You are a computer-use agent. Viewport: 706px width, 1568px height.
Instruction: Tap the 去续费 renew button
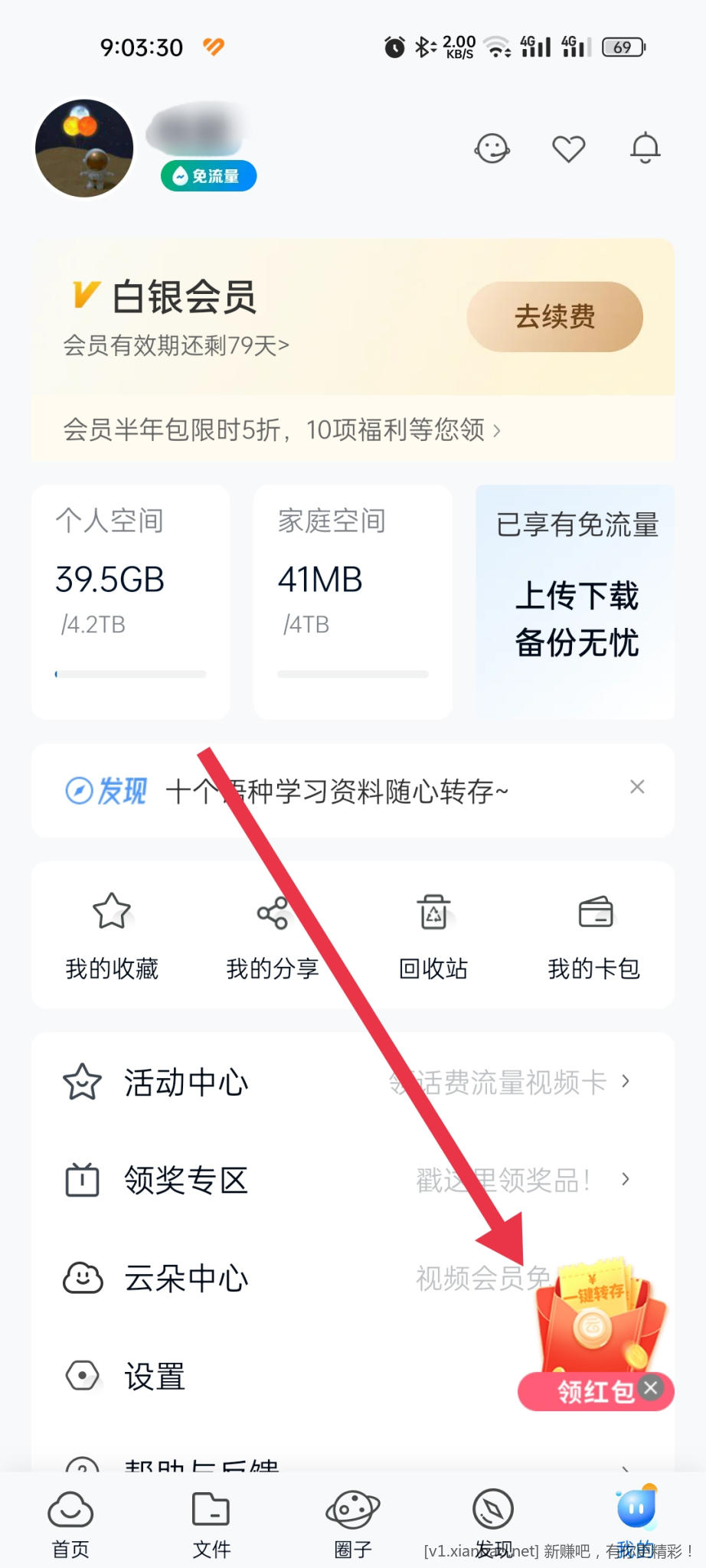(x=554, y=317)
